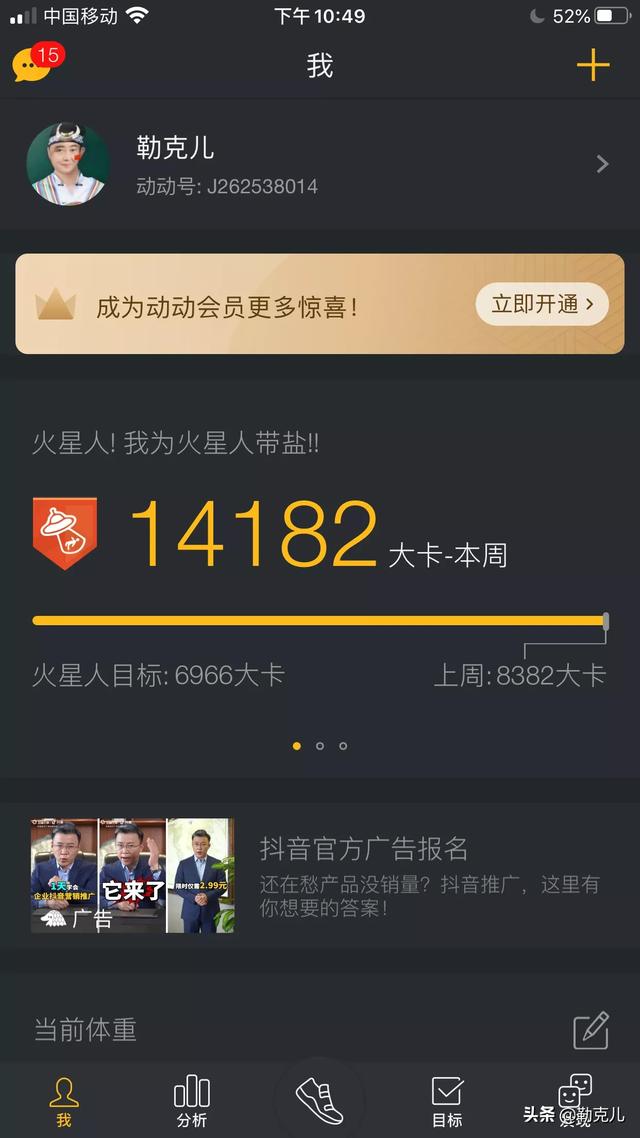Tap the yellow plus icon
Image resolution: width=640 pixels, height=1138 pixels.
(593, 66)
